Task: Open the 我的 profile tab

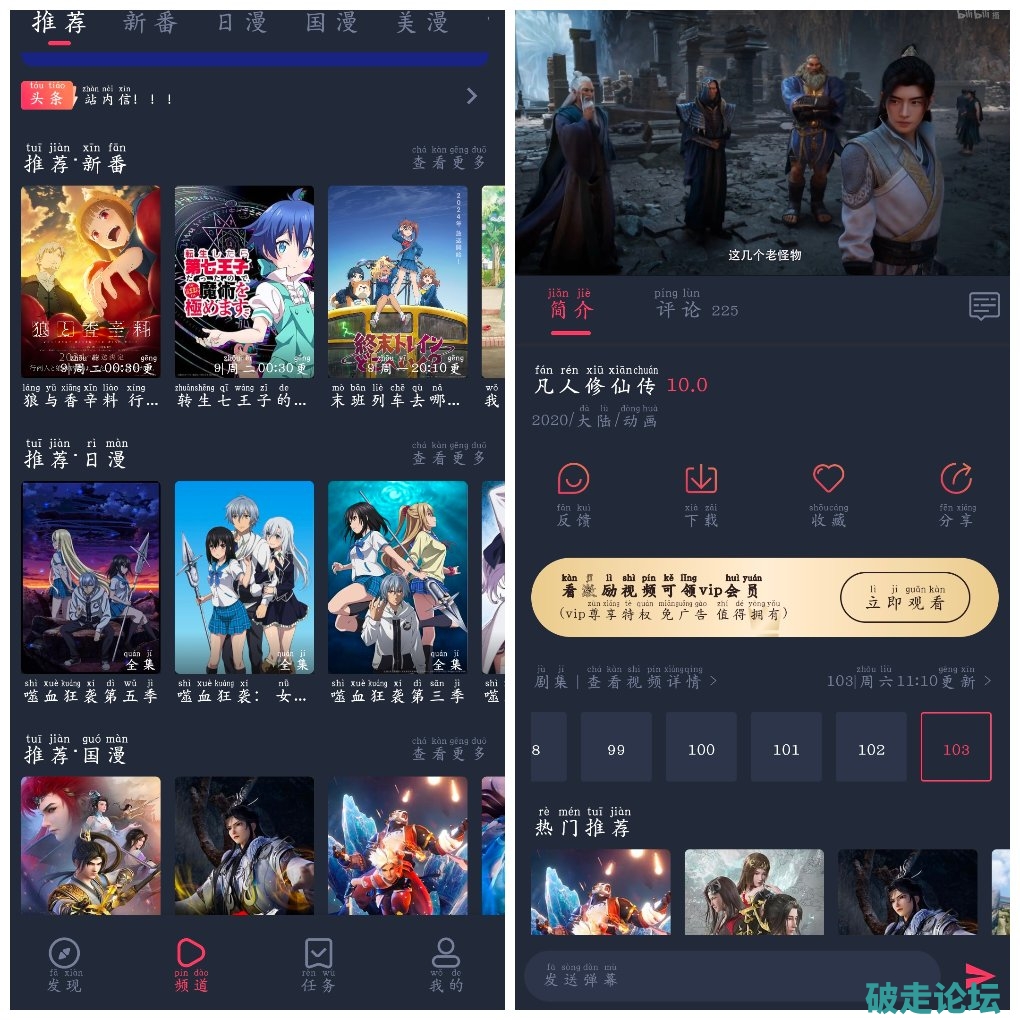Action: click(x=446, y=964)
